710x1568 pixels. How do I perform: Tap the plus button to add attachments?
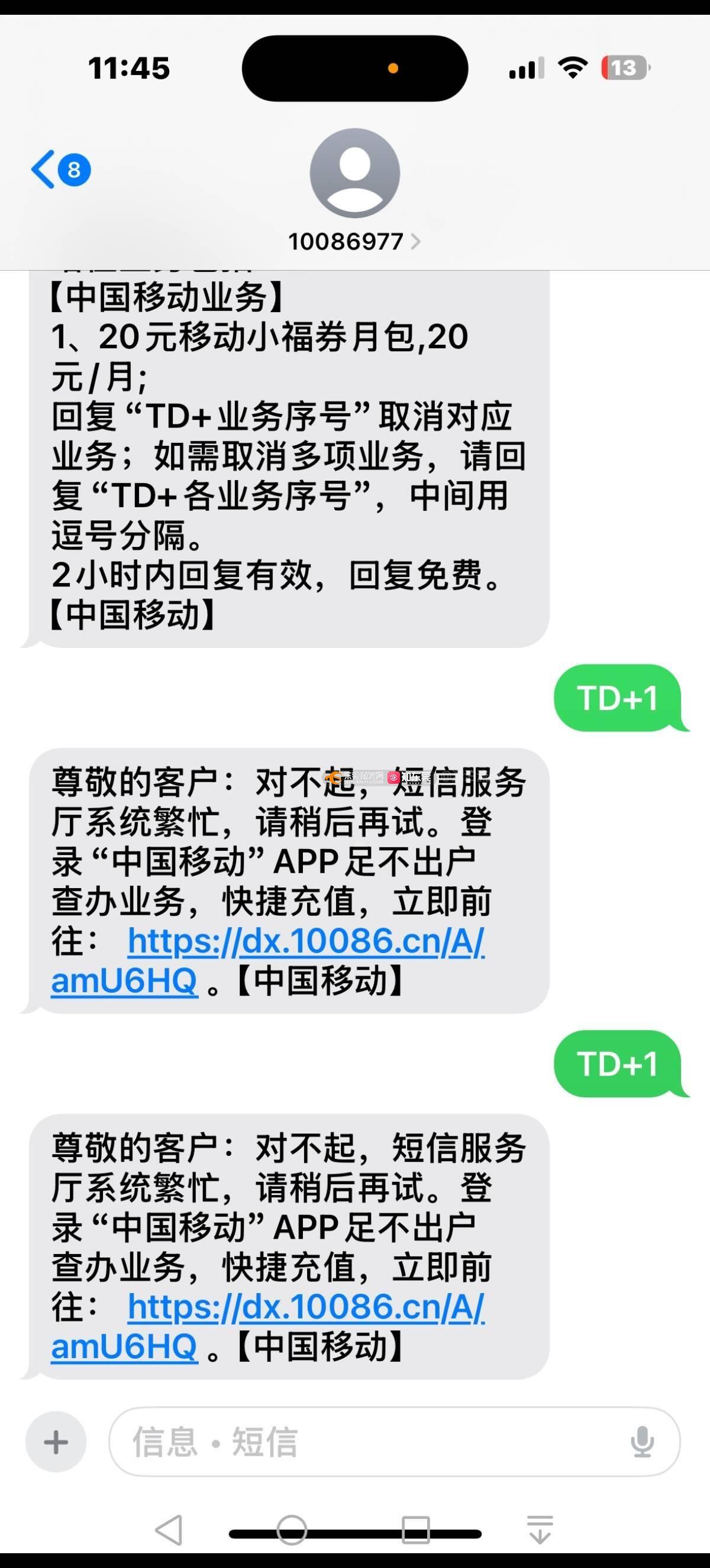[x=56, y=1441]
